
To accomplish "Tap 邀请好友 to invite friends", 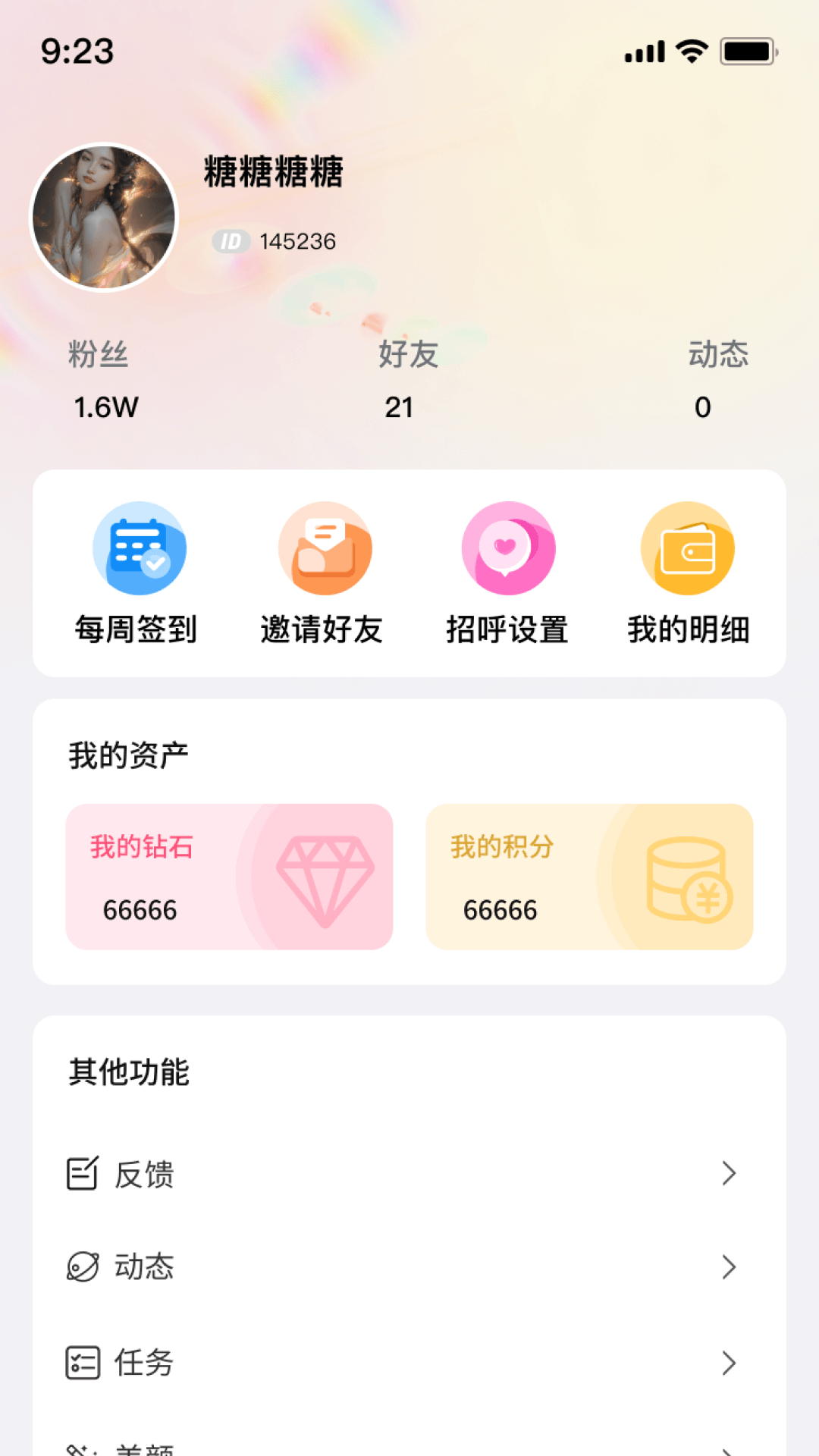I will point(323,574).
